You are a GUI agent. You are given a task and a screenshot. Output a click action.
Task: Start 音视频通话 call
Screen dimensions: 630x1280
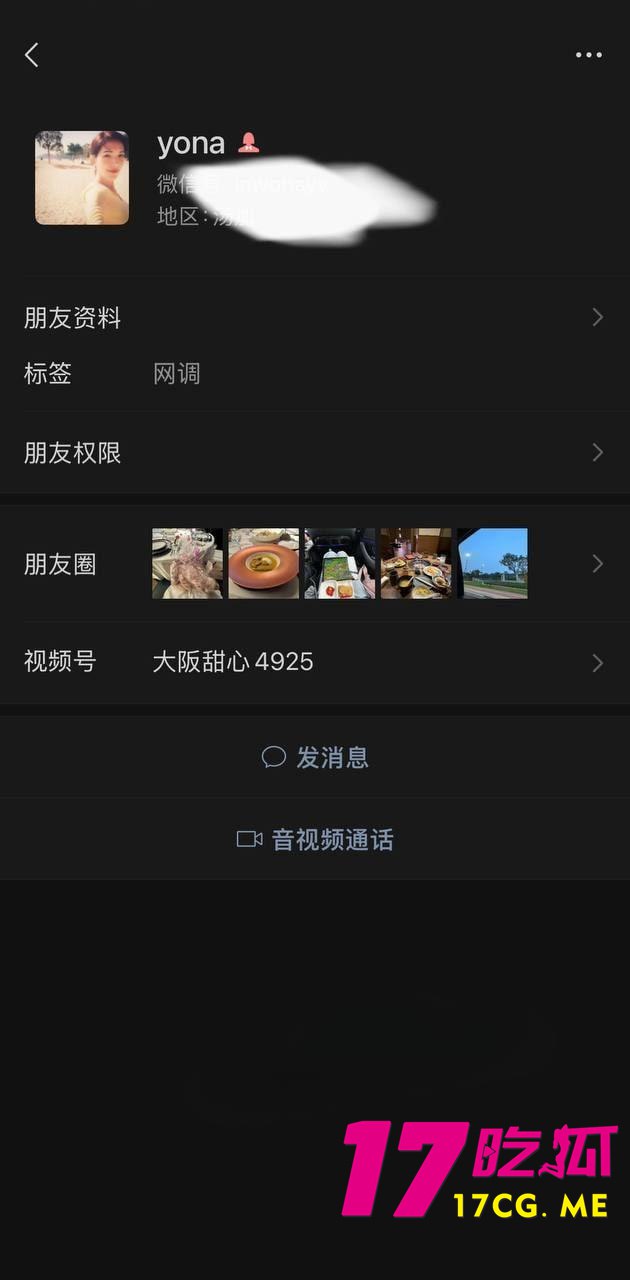[315, 839]
